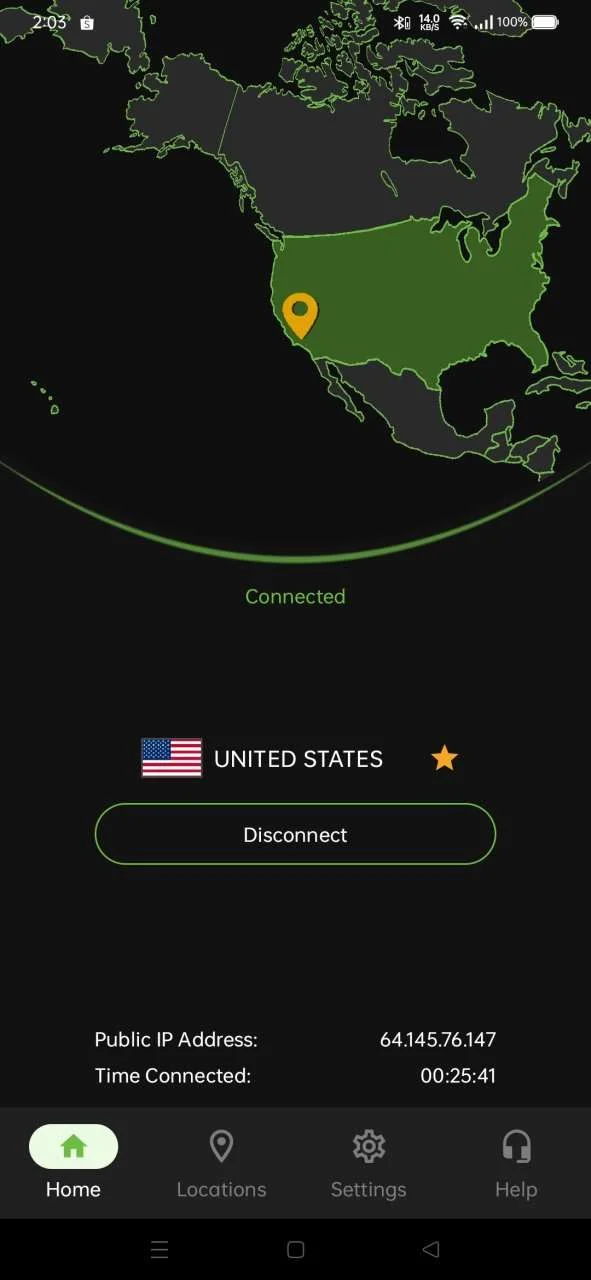The width and height of the screenshot is (591, 1280).
Task: Select the Home tab
Action: point(74,1163)
